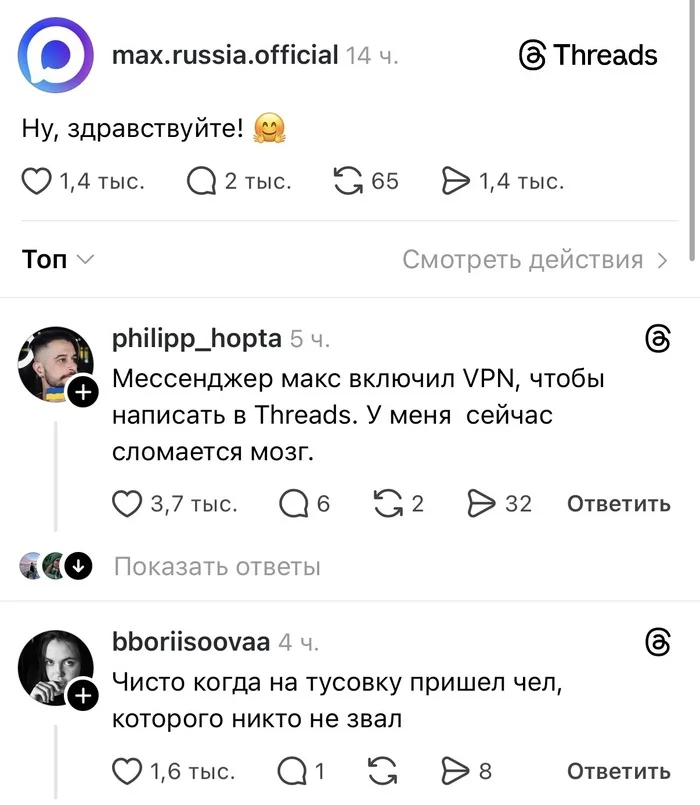Screen dimensions: 700x805
Task: Like bboriisoovaa's reply
Action: (x=127, y=771)
